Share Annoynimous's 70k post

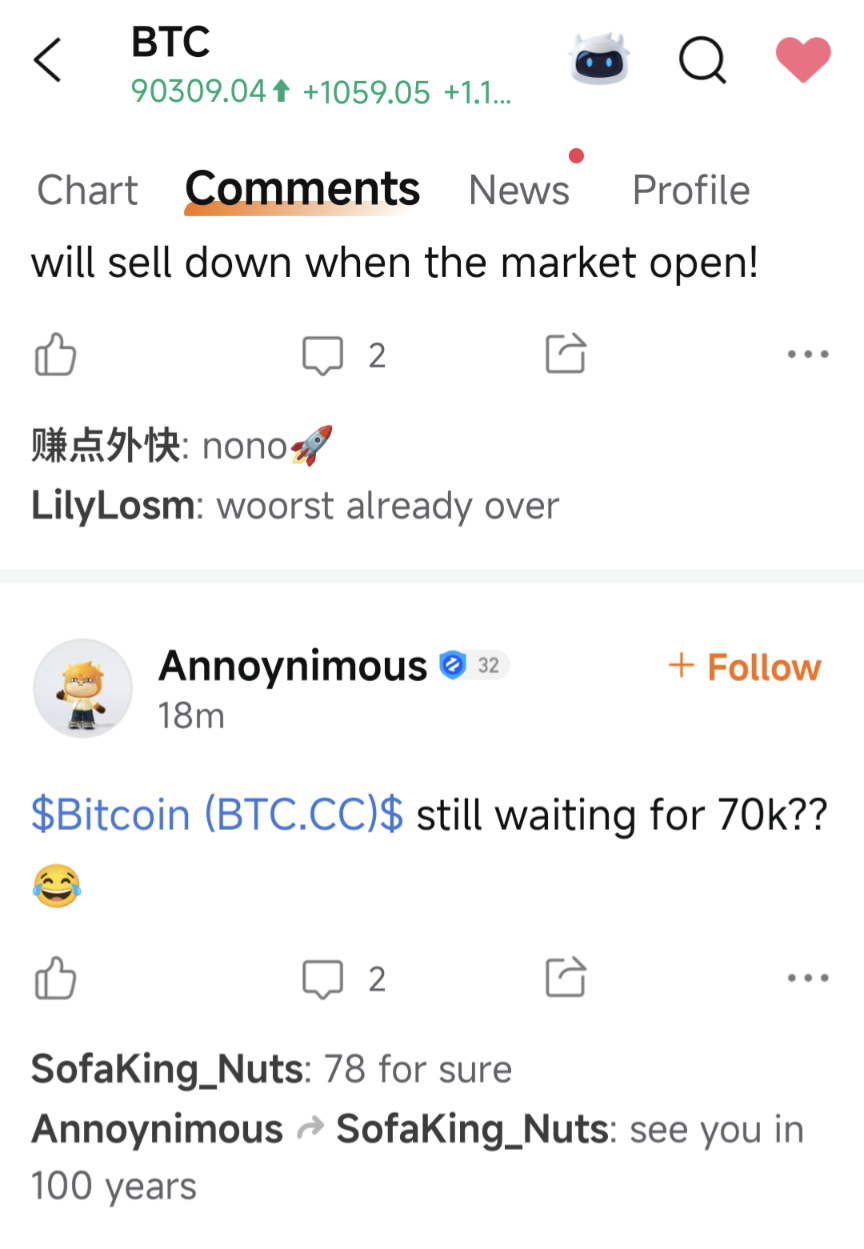tap(568, 978)
